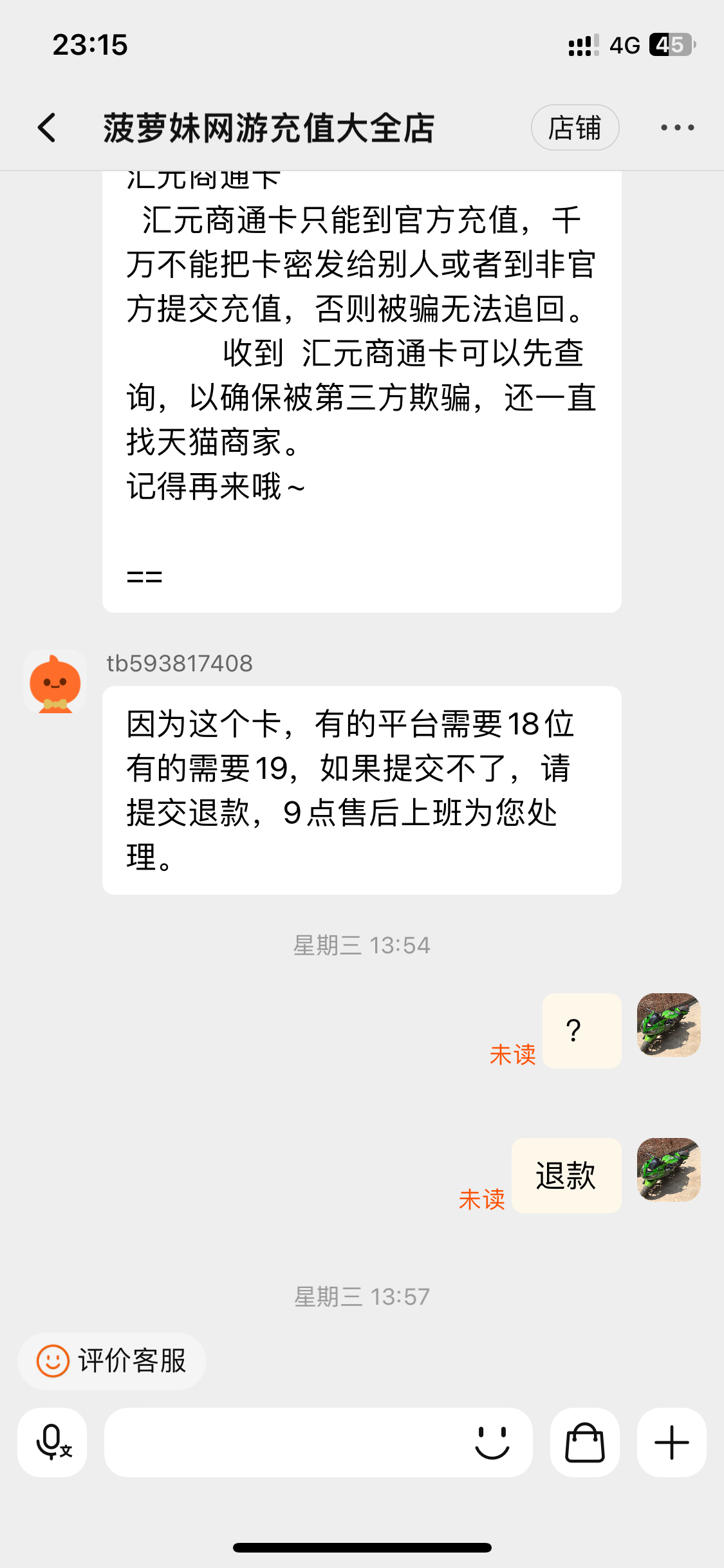Open the seller's pumpkin avatar profile
The image size is (724, 1568).
[x=55, y=682]
